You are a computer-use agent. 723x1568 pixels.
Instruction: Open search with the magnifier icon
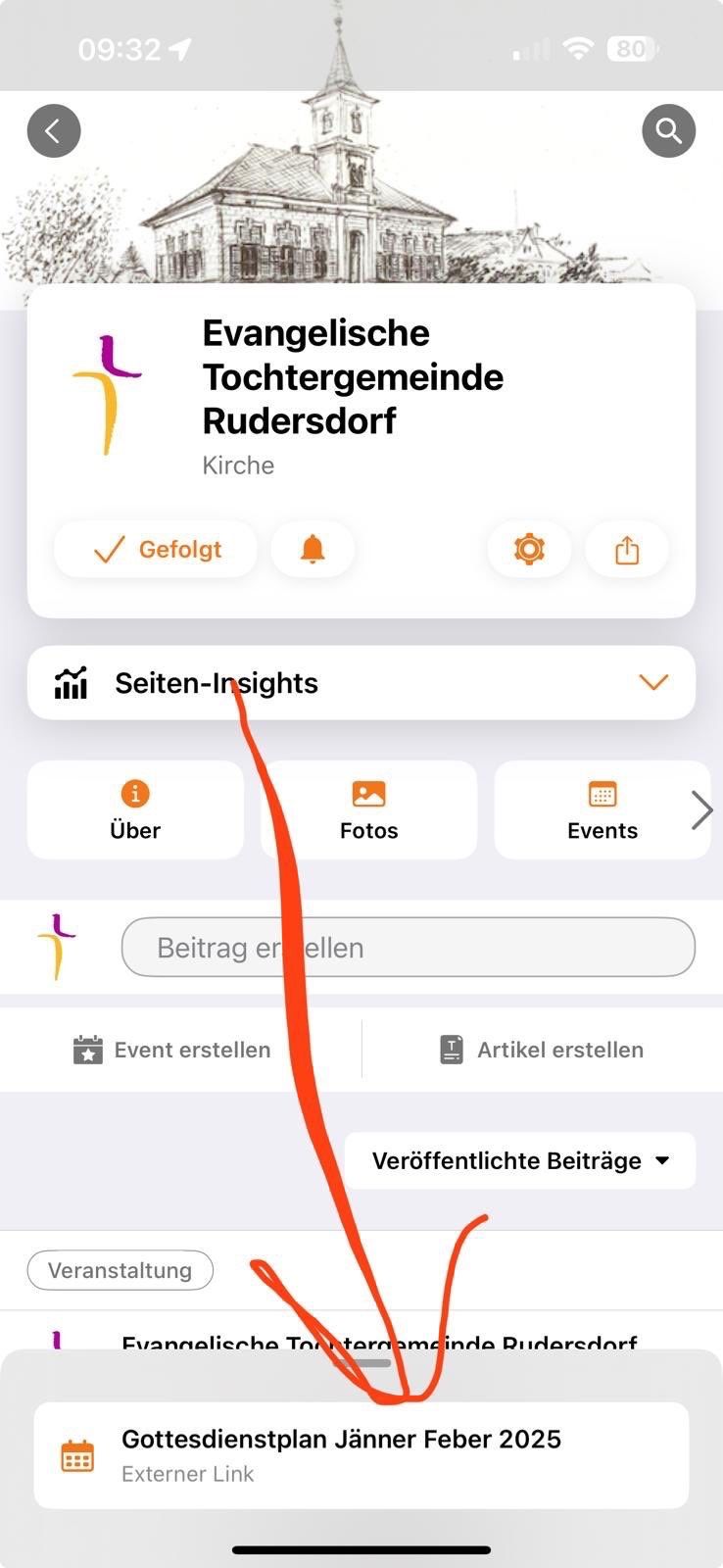[669, 130]
